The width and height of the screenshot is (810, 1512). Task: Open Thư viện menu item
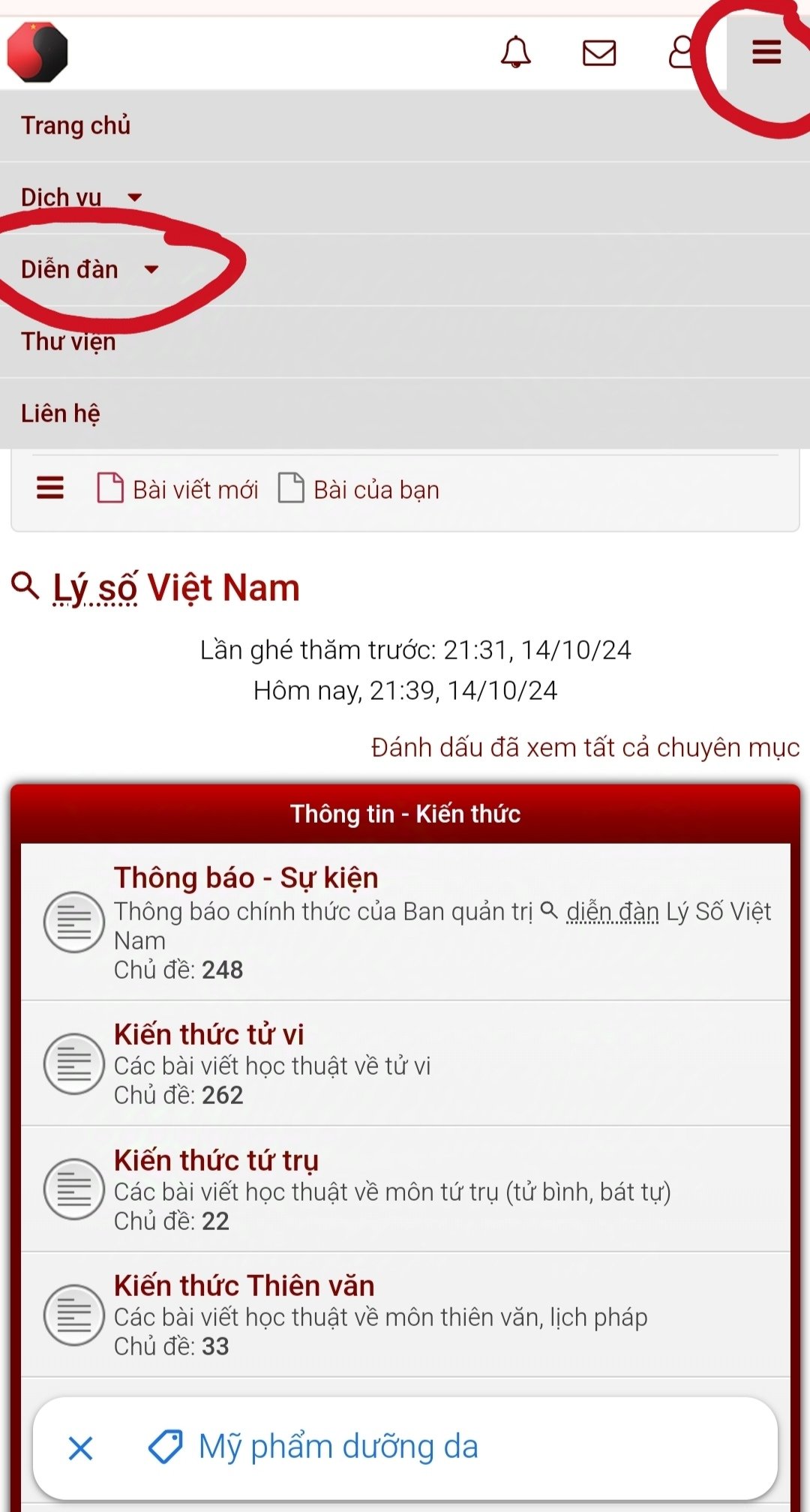pyautogui.click(x=68, y=341)
